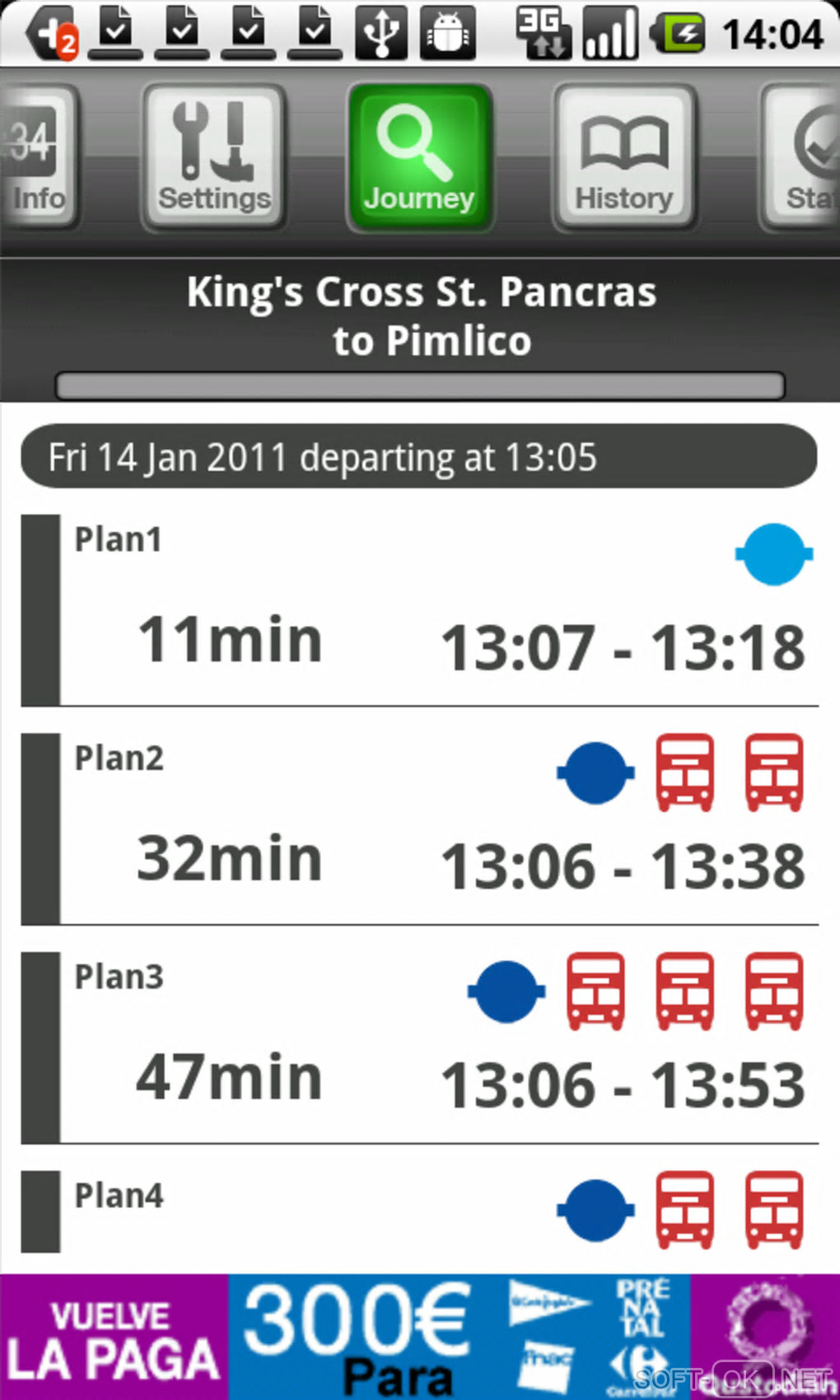View Plan2 32min journey route
Viewport: 840px width, 1400px height.
click(420, 828)
